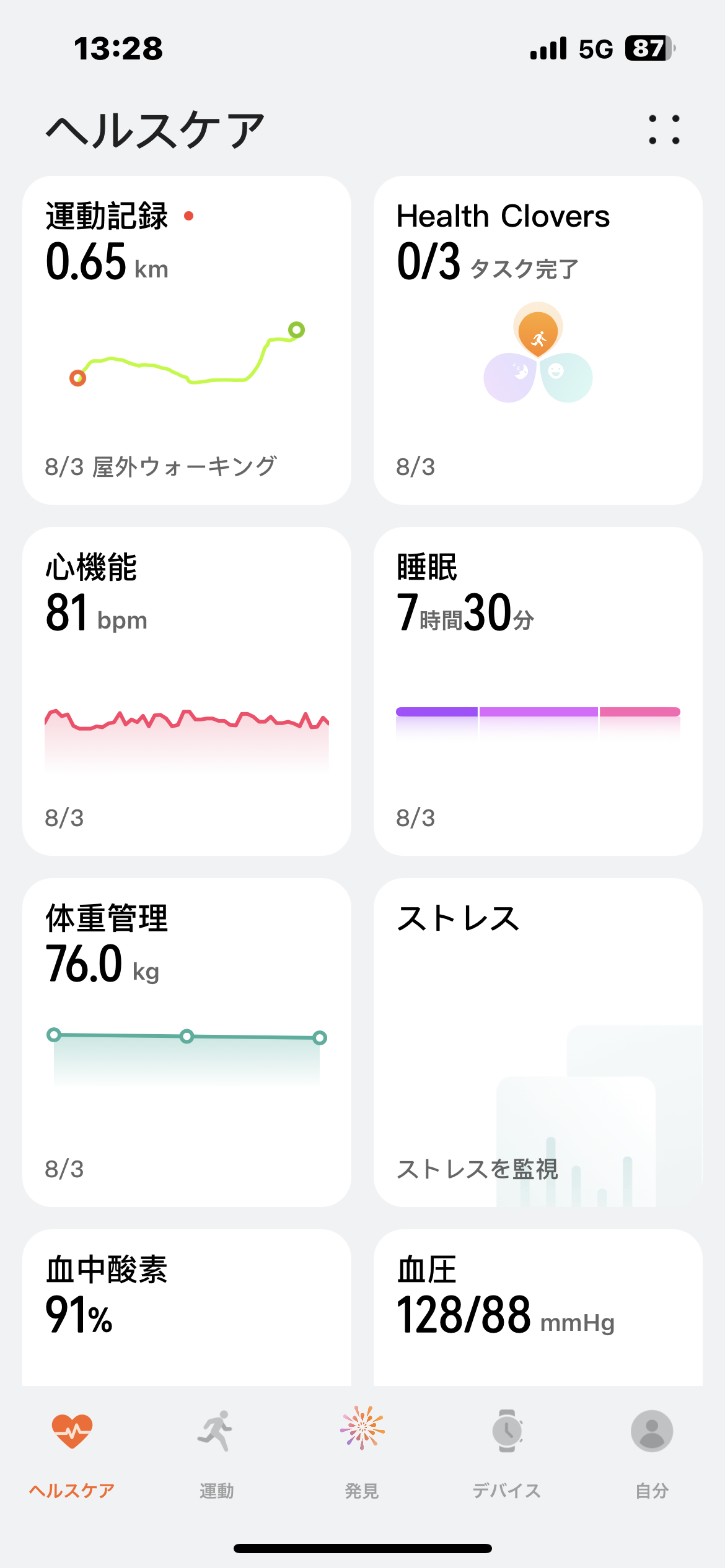Viewport: 725px width, 1568px height.
Task: View the 血中酸素 blood oxygen card
Action: [x=187, y=1307]
